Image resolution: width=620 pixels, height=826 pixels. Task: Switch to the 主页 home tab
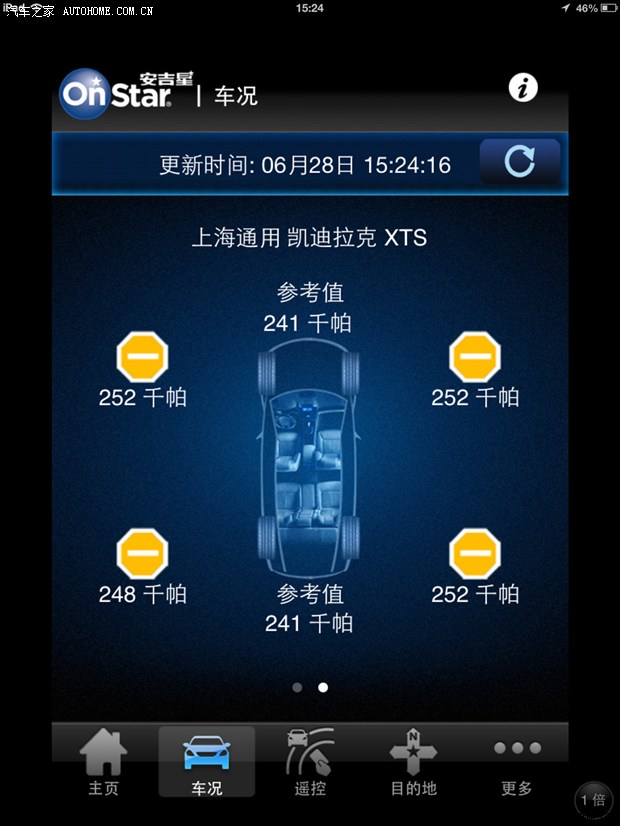point(103,762)
